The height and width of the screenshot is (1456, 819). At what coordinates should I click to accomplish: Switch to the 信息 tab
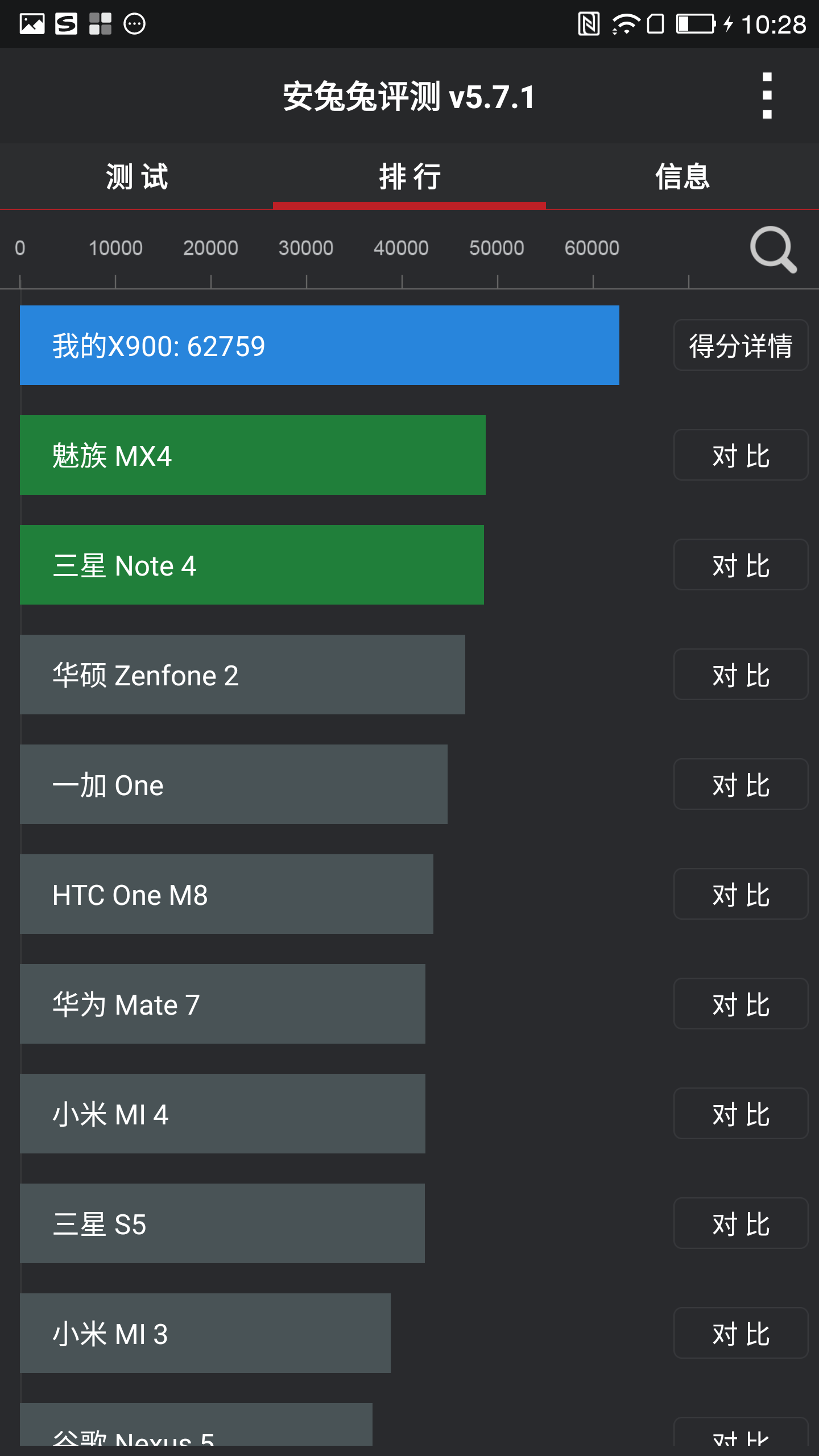tap(682, 176)
